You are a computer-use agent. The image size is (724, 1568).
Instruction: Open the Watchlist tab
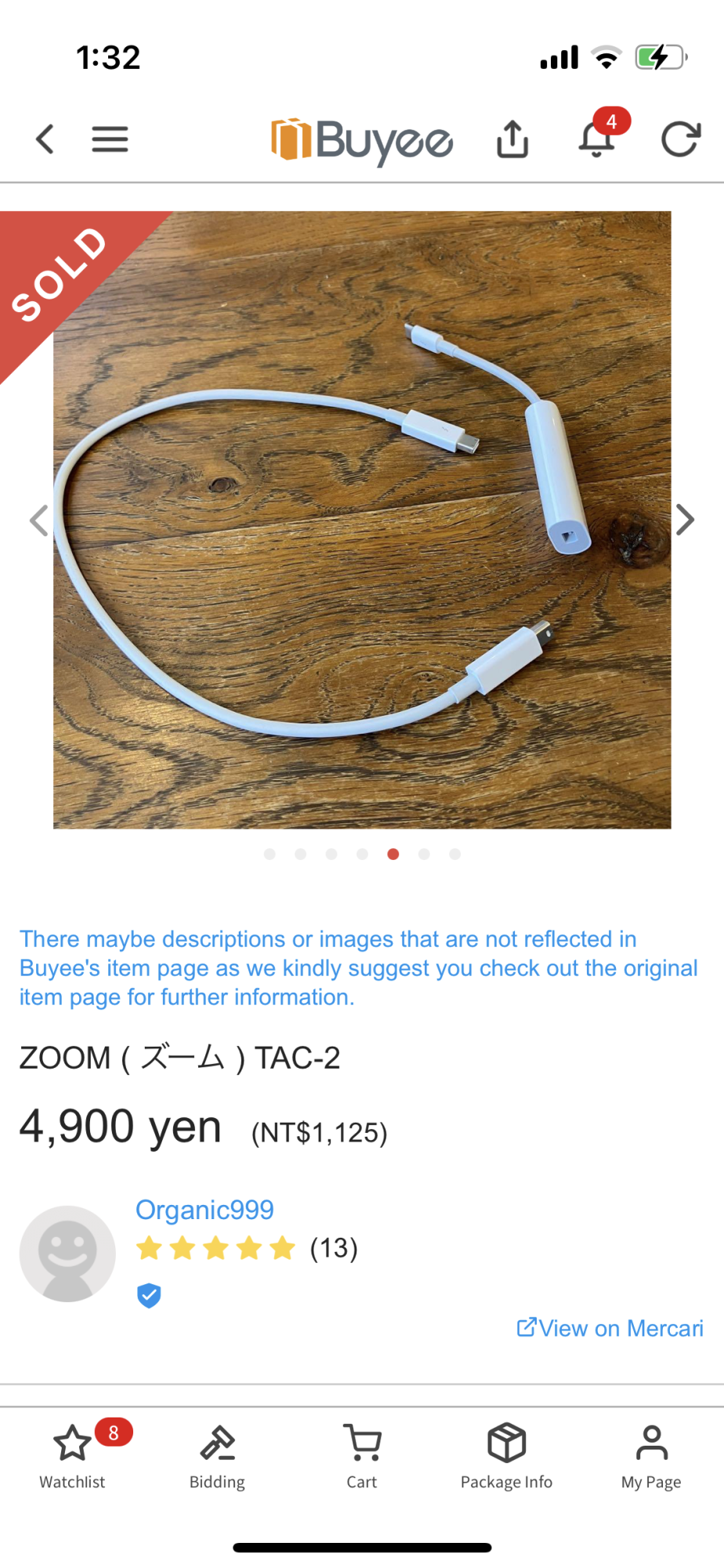(x=72, y=1456)
